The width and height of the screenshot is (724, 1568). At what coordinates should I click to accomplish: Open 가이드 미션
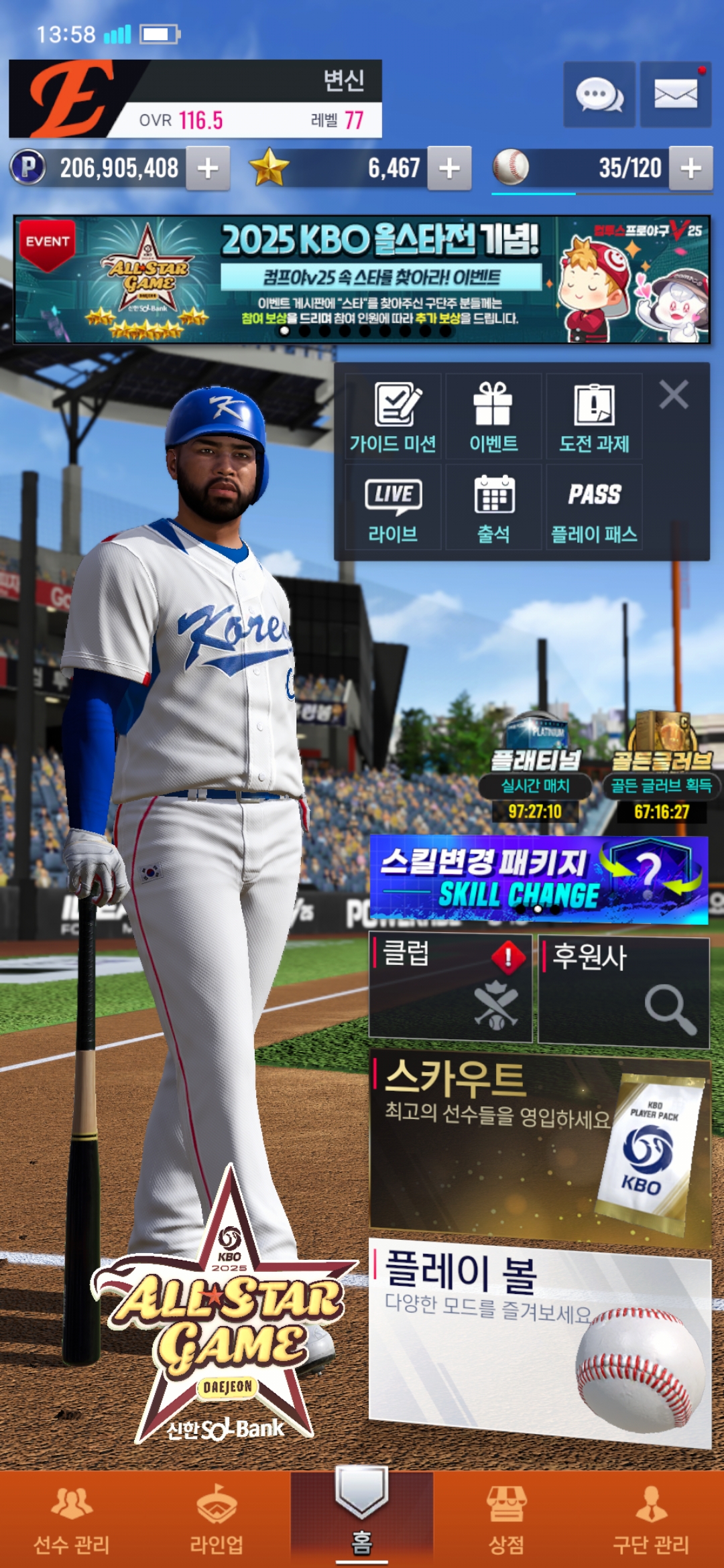(x=393, y=417)
